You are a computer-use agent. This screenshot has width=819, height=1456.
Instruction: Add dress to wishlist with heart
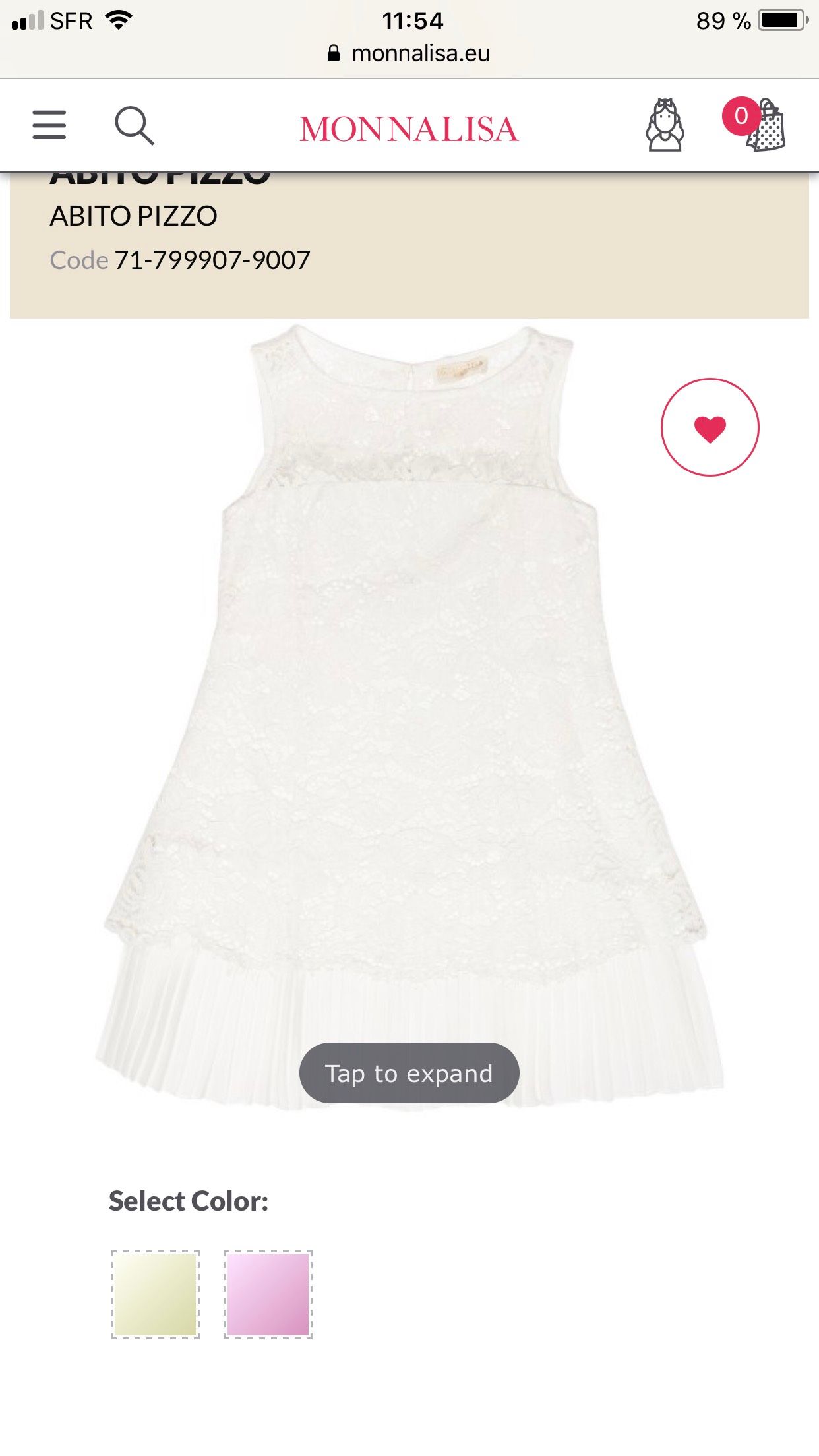(x=710, y=427)
